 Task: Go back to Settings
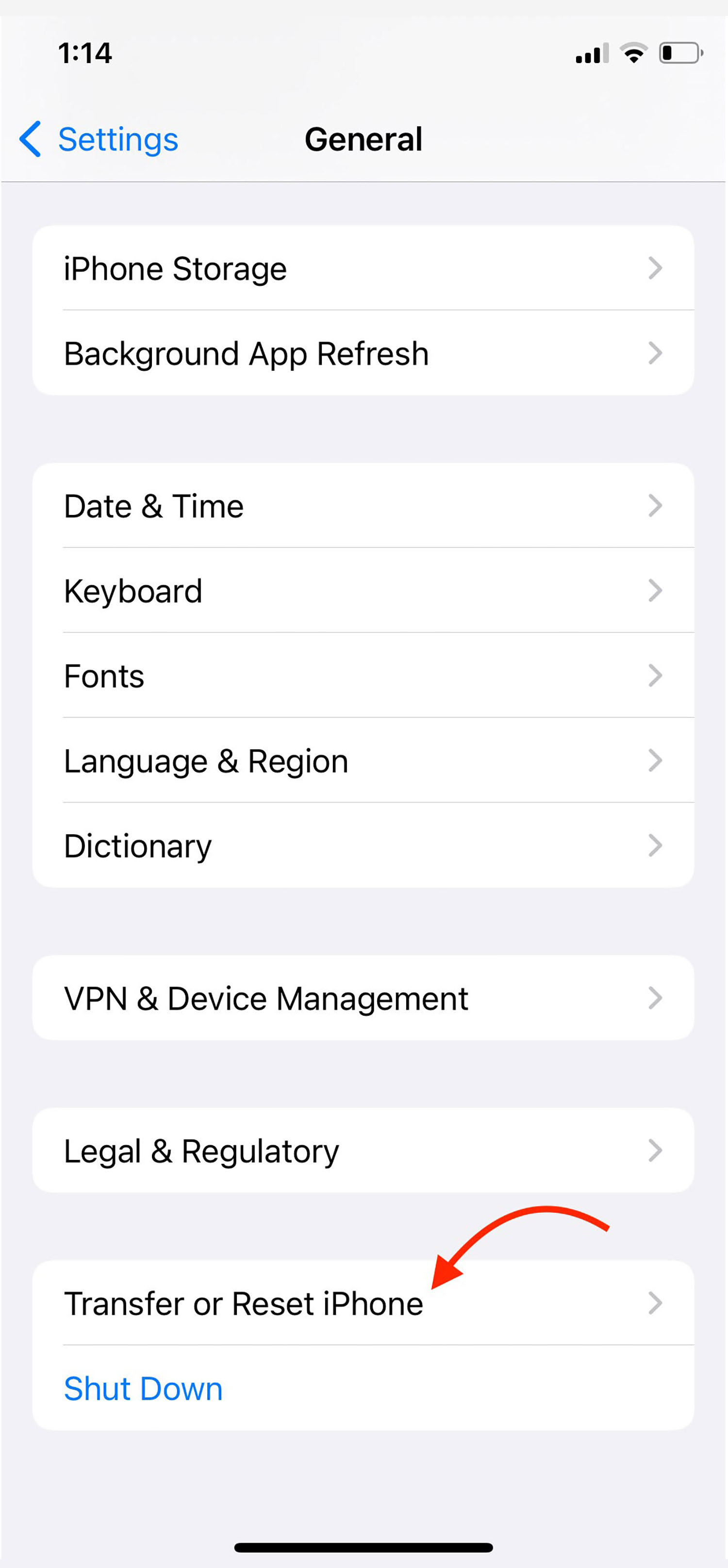(x=99, y=139)
